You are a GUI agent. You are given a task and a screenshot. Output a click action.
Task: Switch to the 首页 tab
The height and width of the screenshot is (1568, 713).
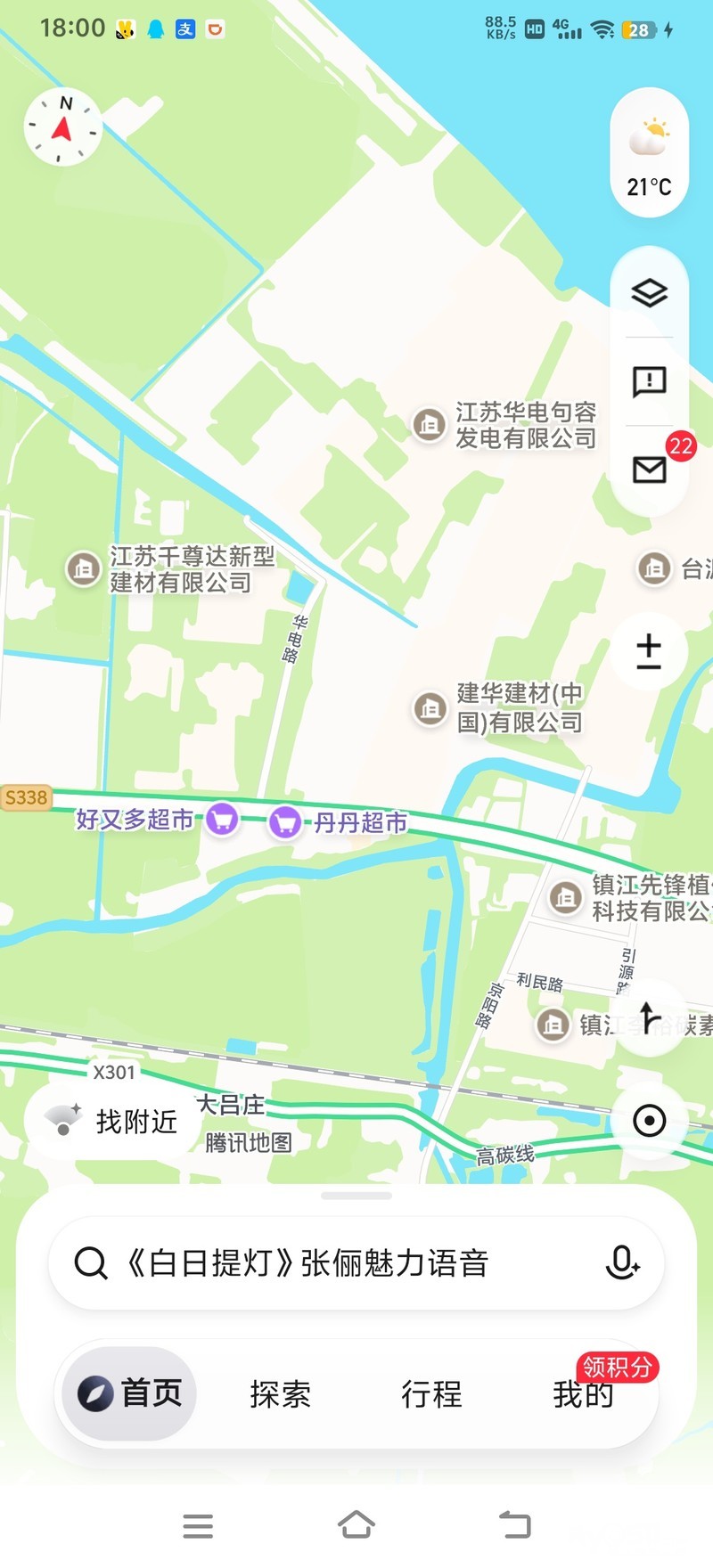[130, 1393]
